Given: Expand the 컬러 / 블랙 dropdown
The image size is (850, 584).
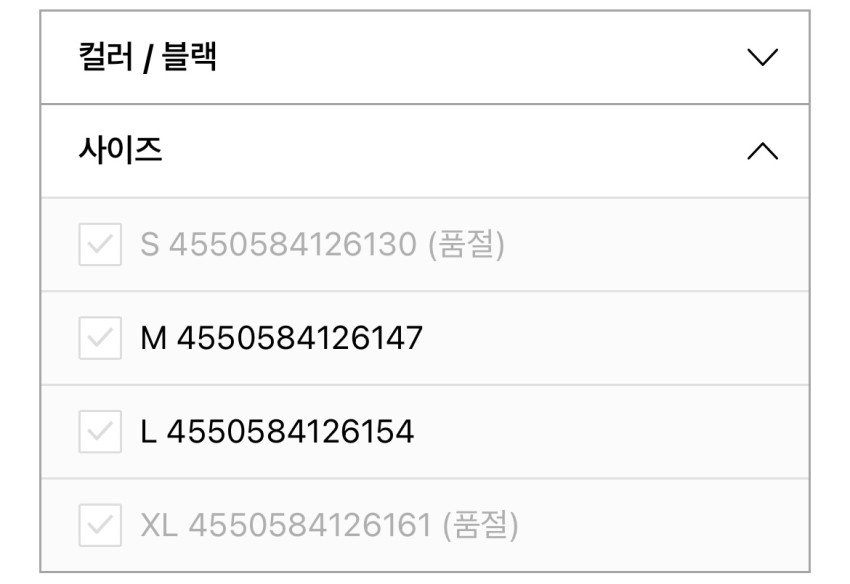Looking at the screenshot, I should [762, 58].
